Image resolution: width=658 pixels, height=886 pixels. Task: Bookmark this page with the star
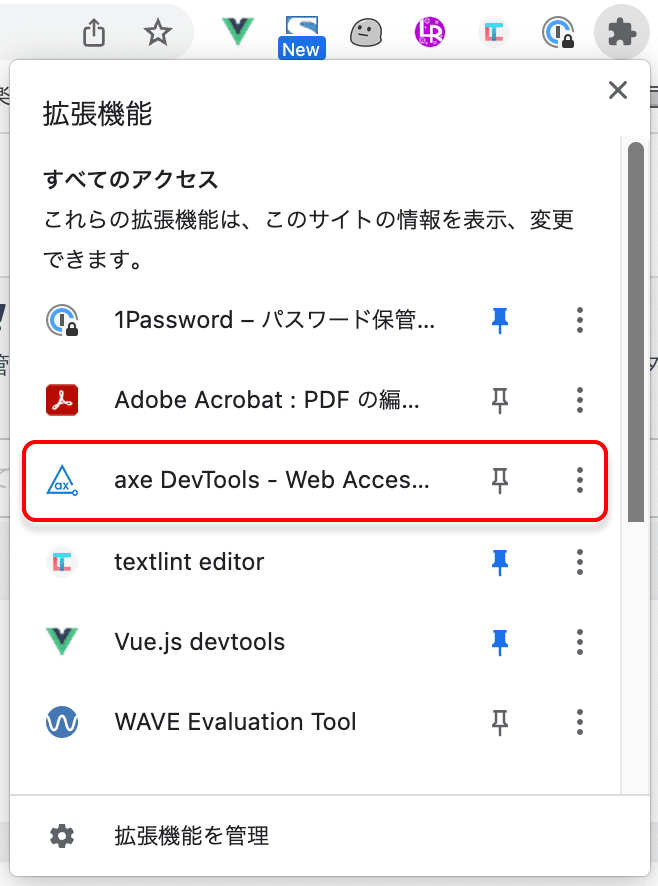[x=157, y=34]
